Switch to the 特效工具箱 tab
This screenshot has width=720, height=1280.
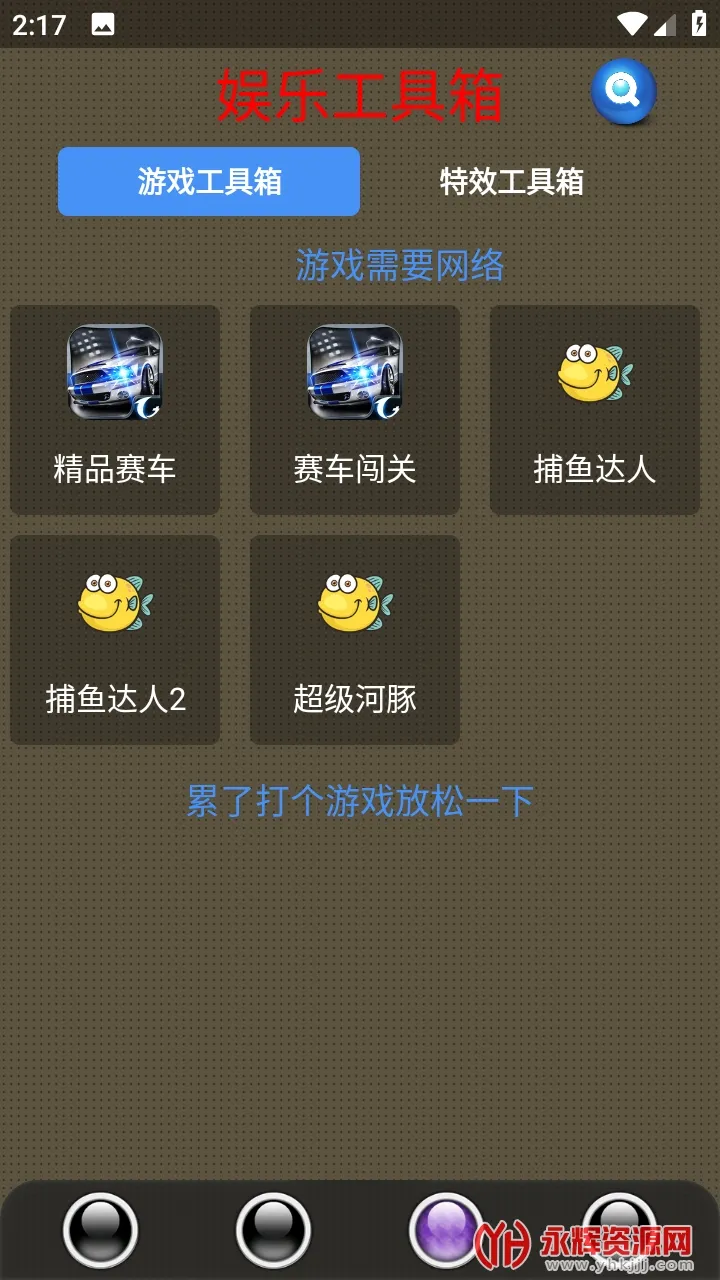click(512, 182)
